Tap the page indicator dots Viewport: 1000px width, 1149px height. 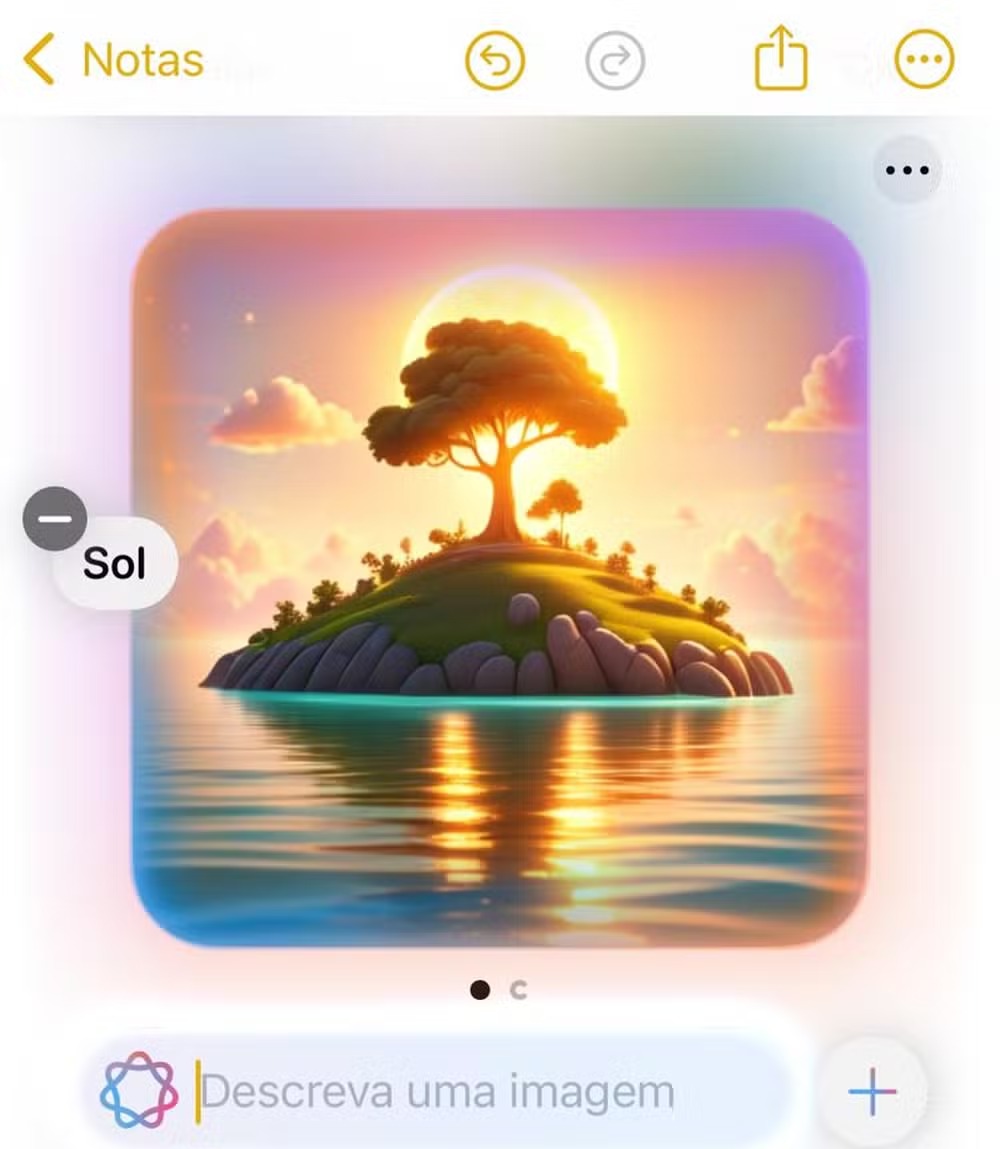click(x=499, y=990)
